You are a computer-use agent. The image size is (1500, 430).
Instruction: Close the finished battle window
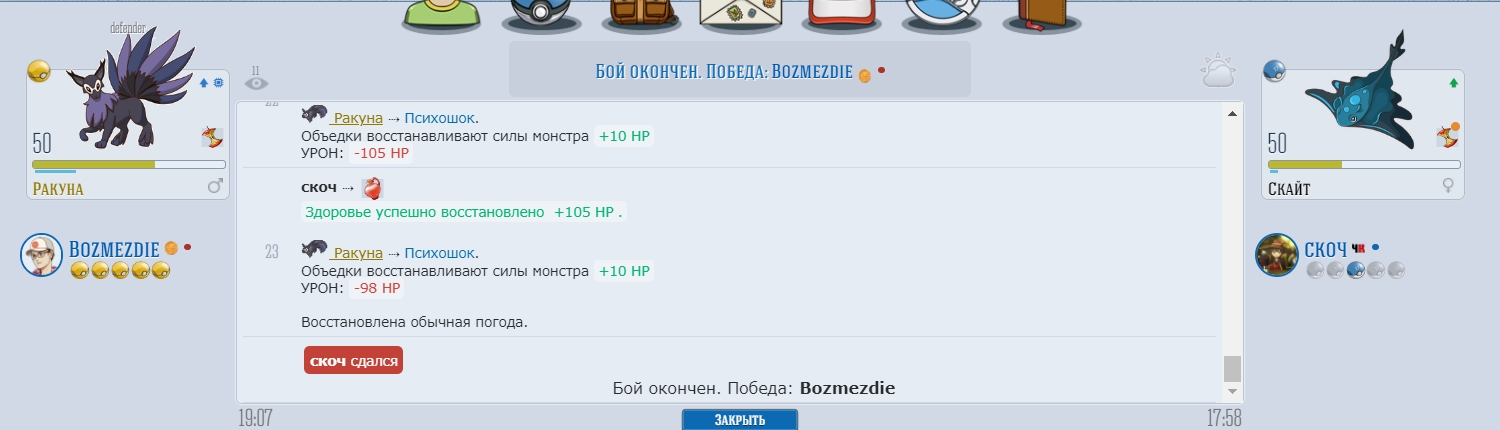point(739,419)
